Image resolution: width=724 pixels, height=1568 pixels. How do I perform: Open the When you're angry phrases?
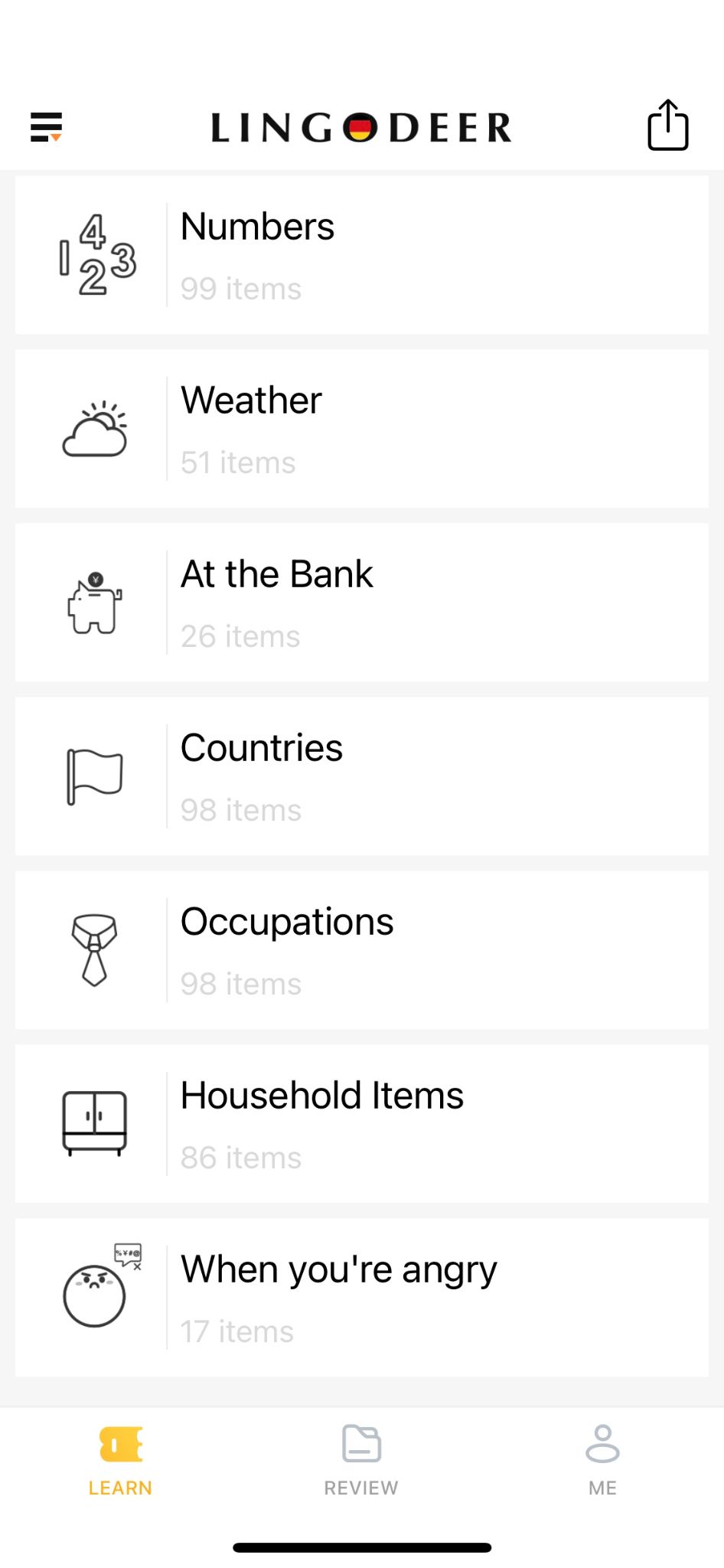(361, 1298)
